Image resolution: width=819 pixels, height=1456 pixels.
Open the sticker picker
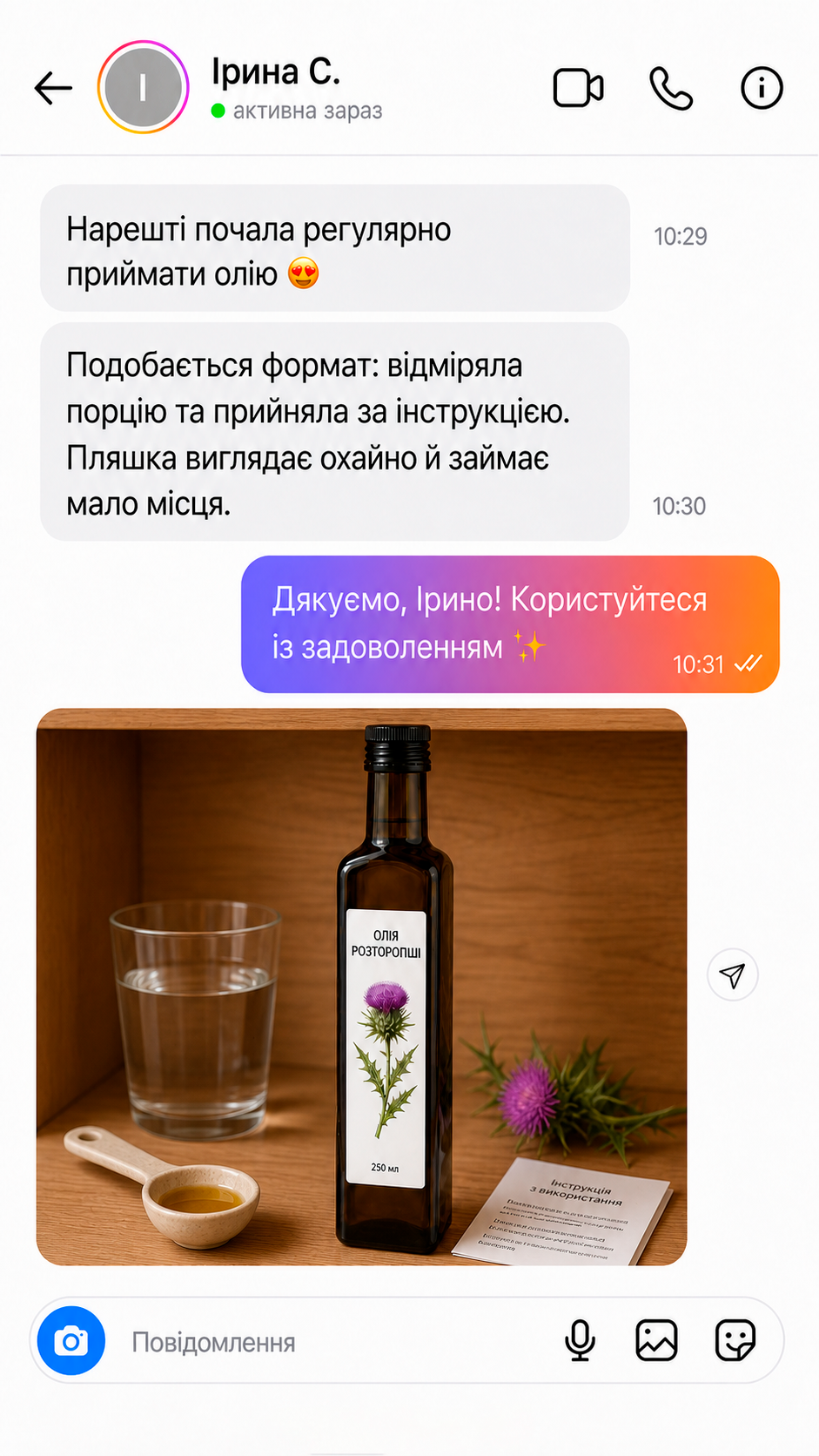tap(735, 1340)
